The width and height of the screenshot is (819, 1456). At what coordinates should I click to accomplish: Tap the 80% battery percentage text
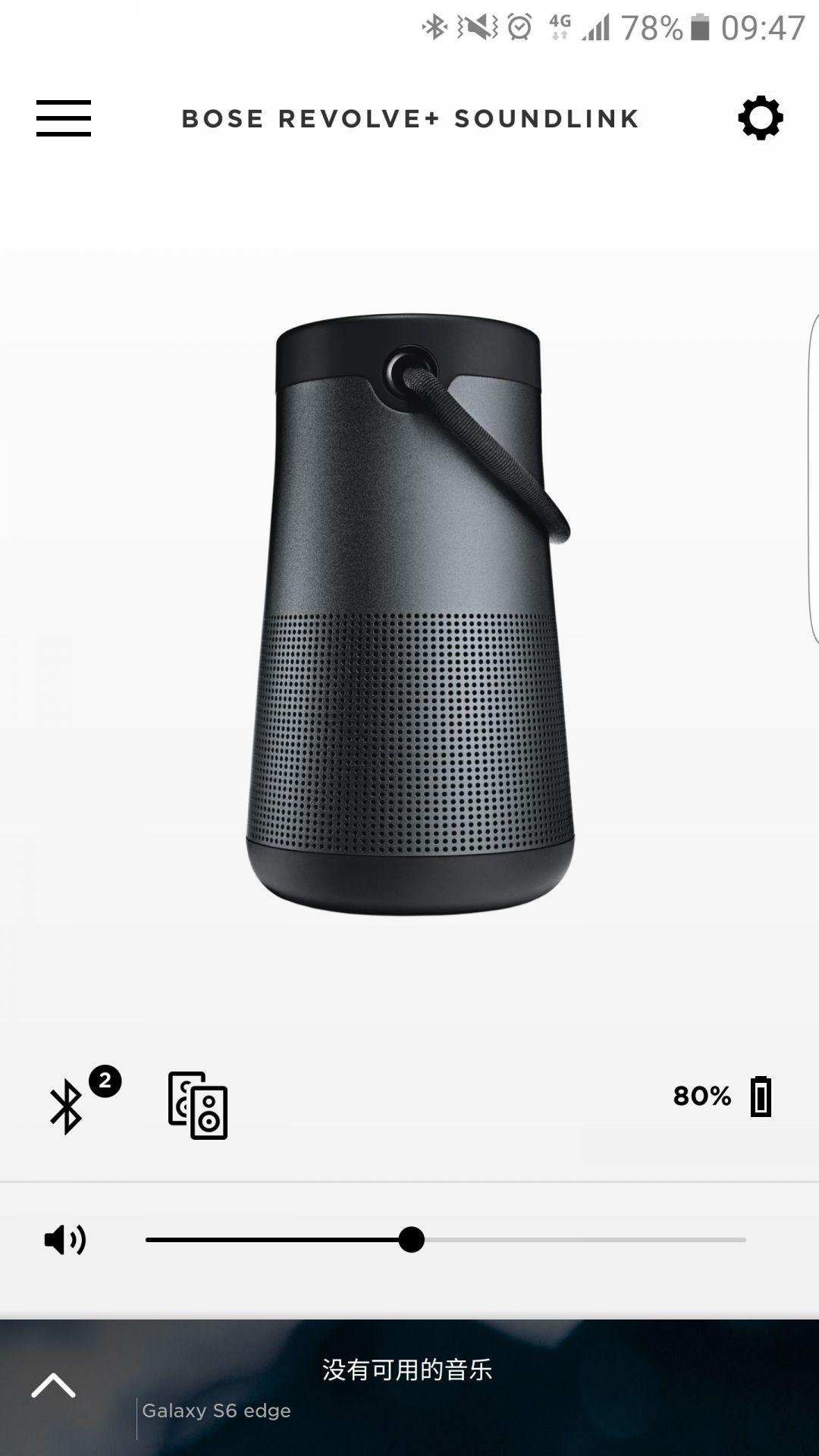tap(701, 1095)
